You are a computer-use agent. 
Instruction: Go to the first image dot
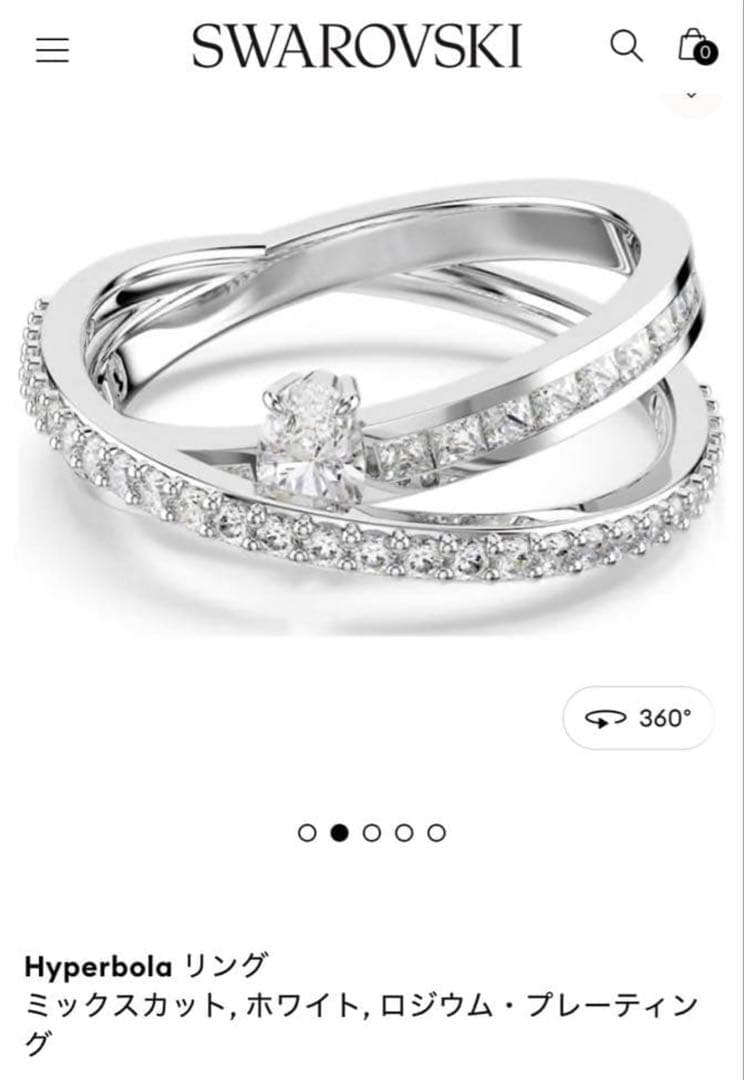click(308, 832)
